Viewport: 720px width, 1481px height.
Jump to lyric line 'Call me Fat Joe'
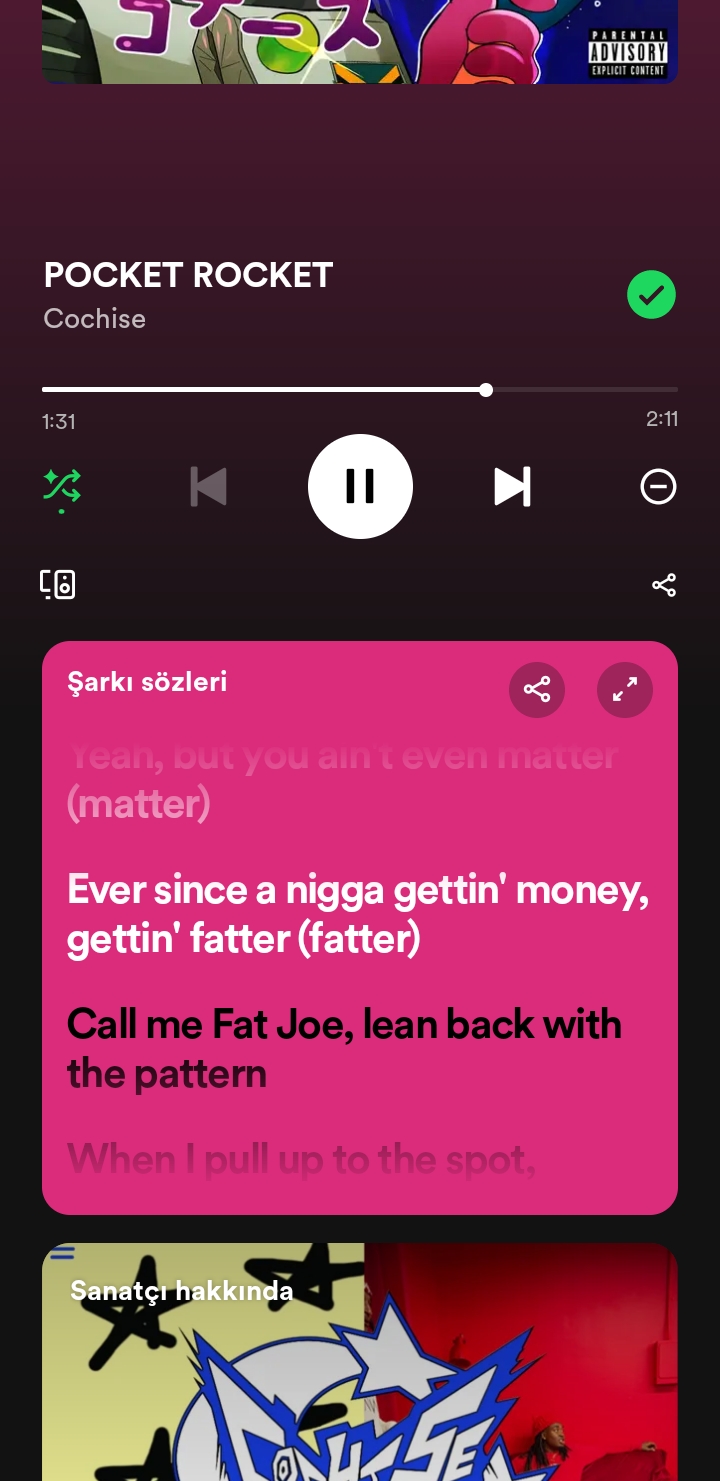point(345,1049)
